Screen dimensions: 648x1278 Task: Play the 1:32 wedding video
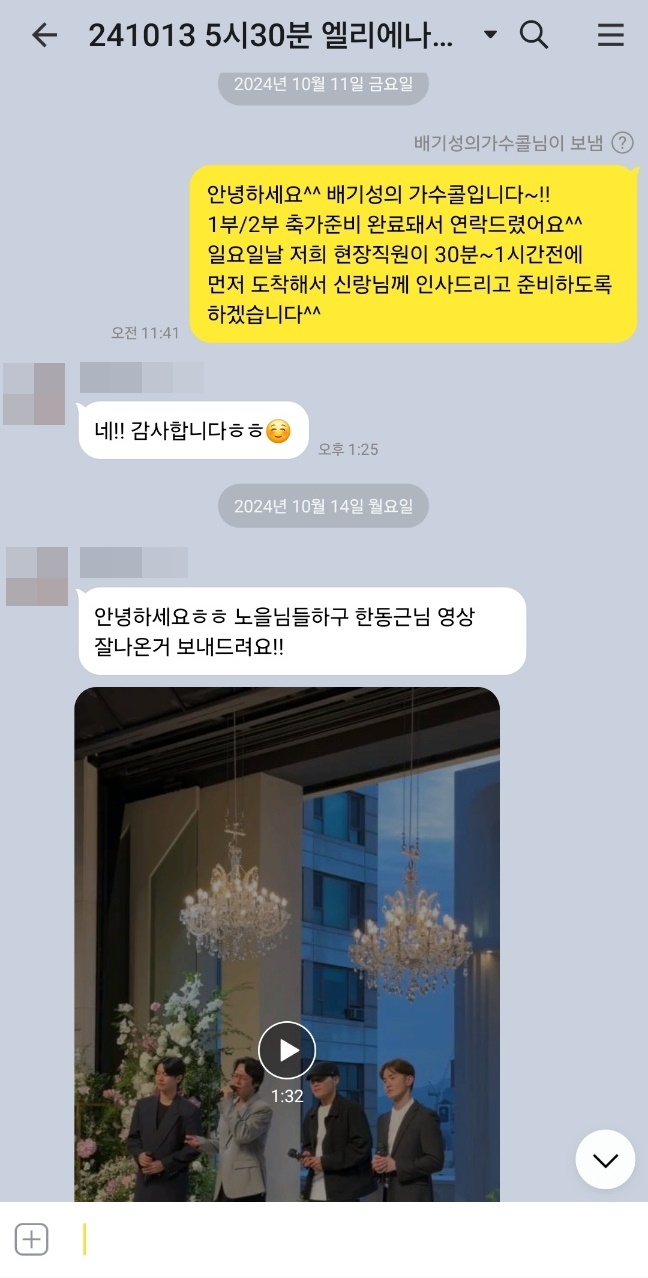coord(287,1050)
